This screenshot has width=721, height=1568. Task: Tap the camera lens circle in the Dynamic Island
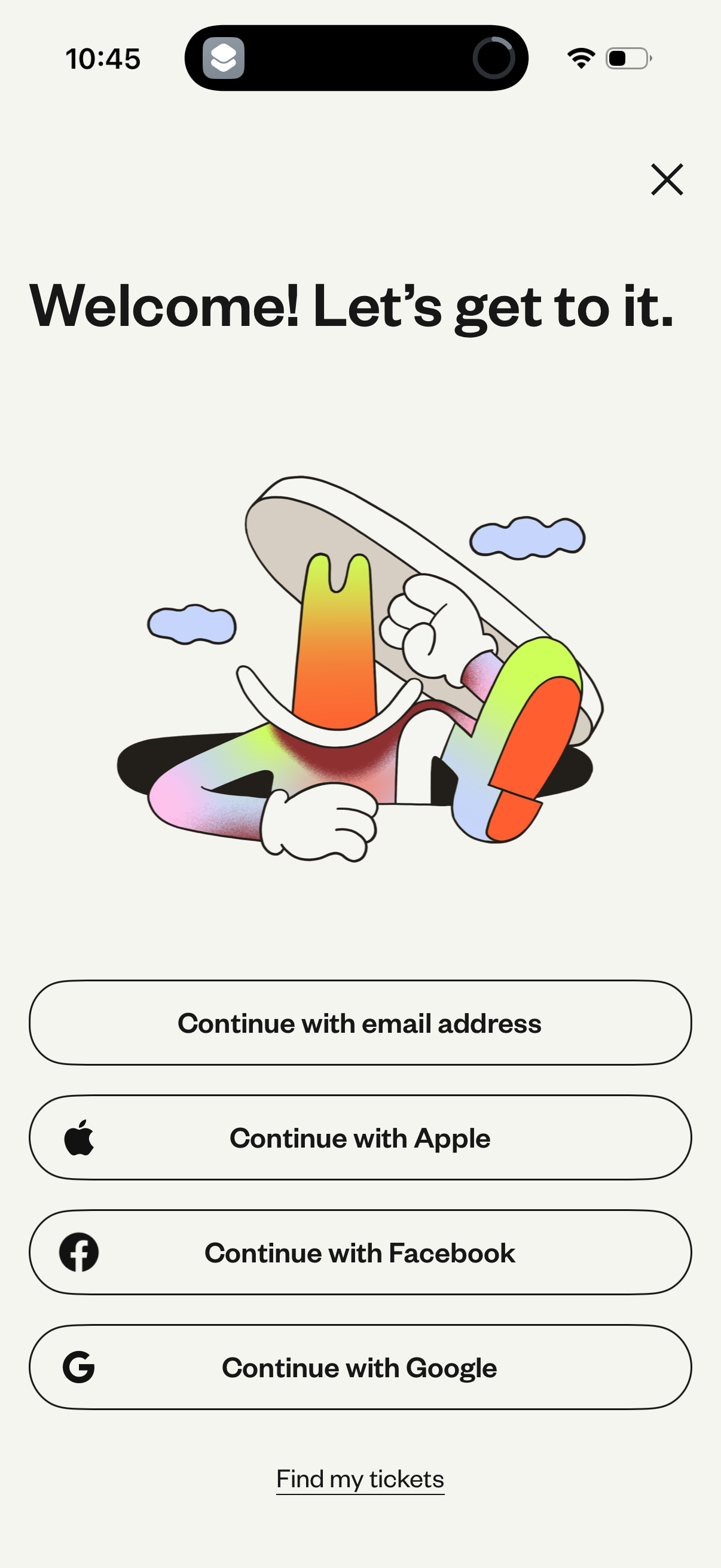coord(494,59)
